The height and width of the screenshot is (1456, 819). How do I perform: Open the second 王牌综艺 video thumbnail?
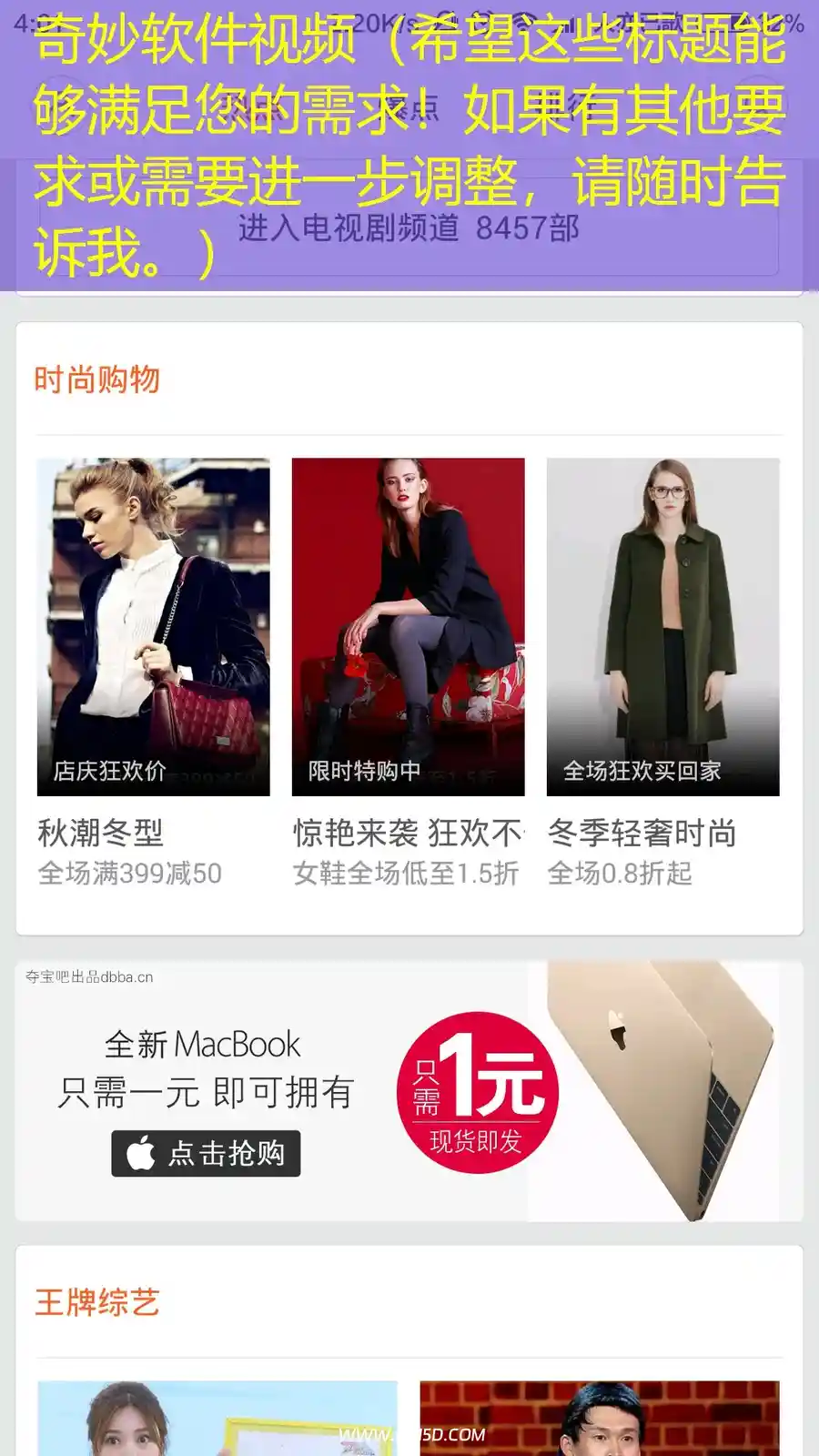(600, 1418)
